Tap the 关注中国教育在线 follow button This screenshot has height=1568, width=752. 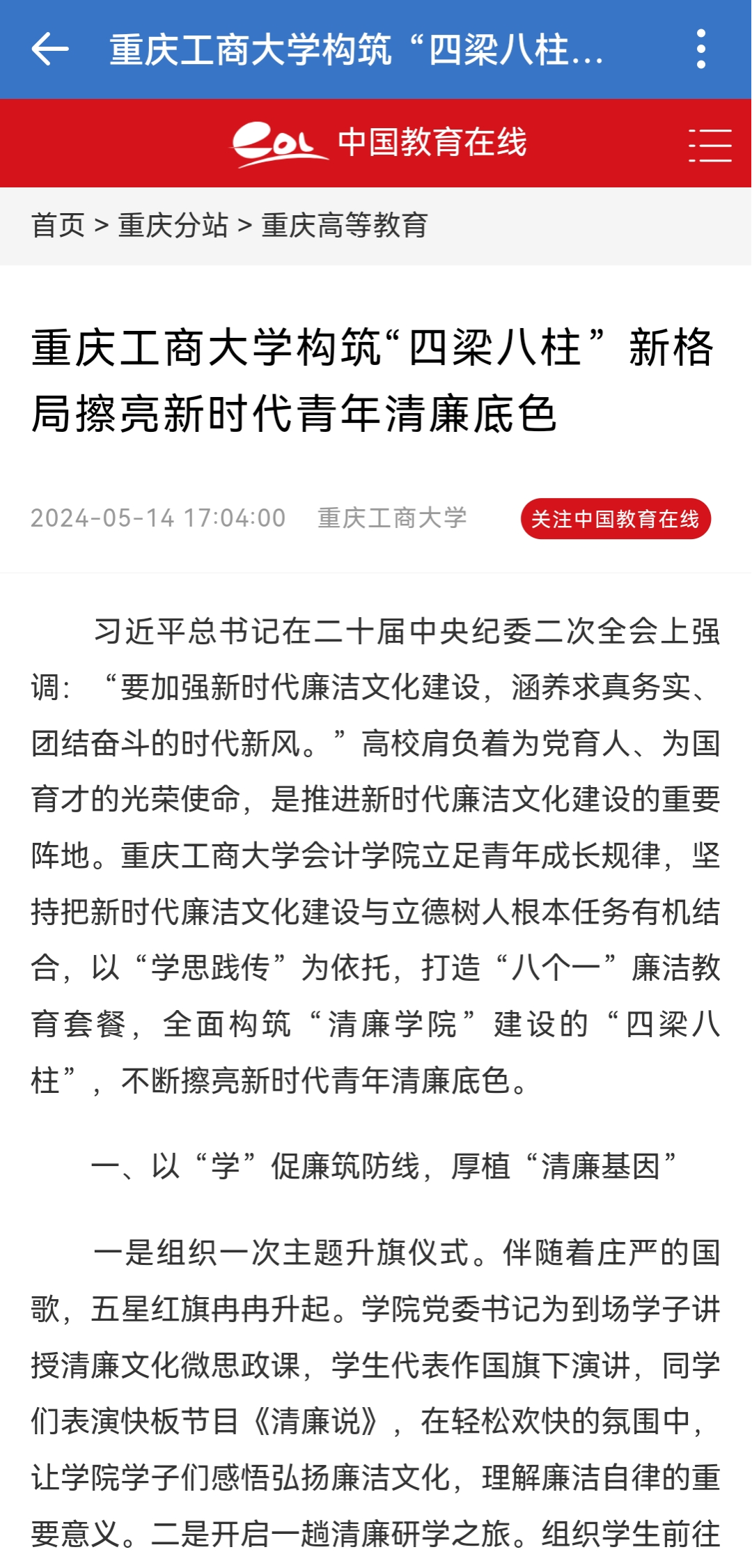[x=616, y=519]
